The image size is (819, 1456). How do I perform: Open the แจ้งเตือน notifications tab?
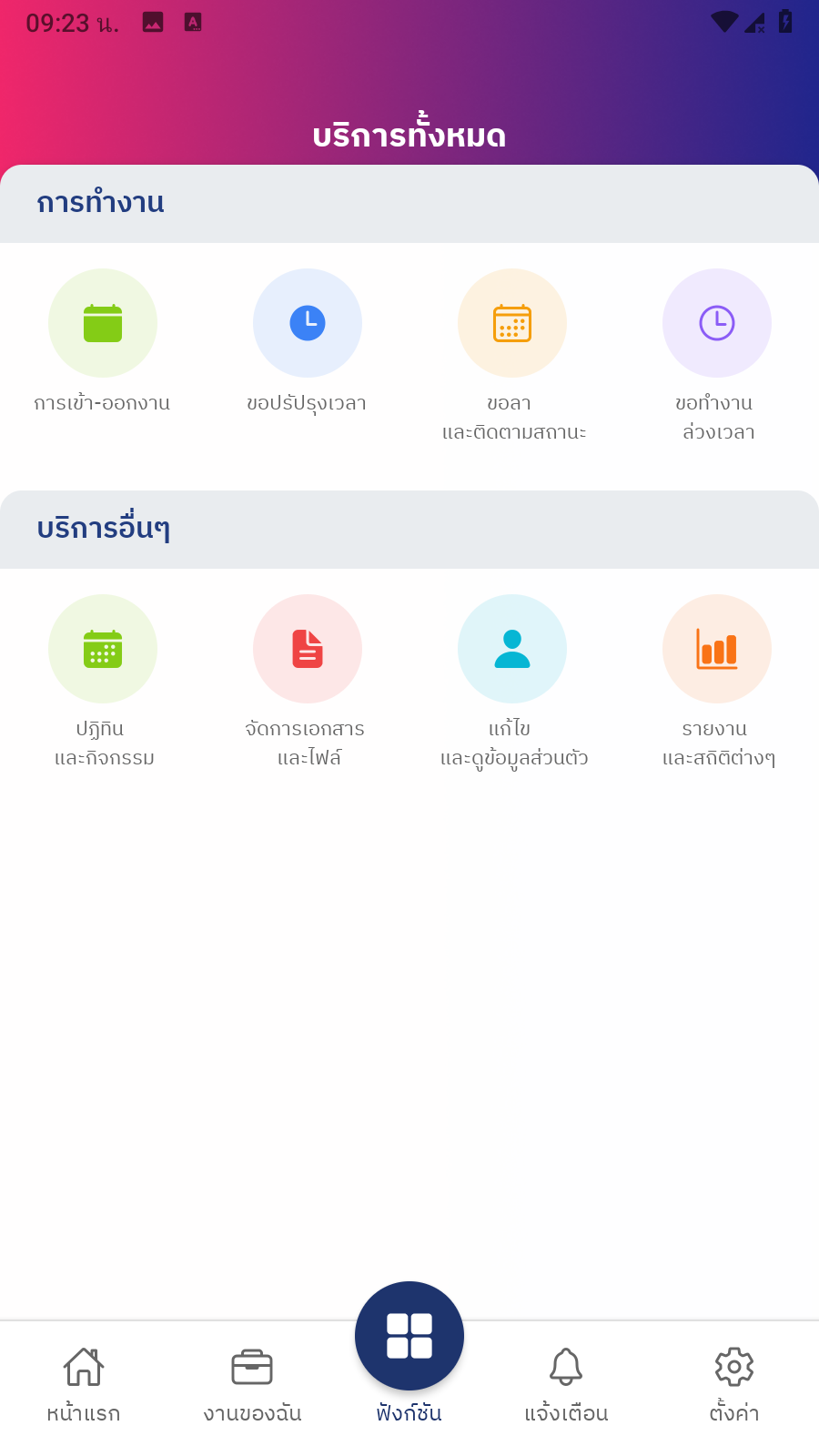point(566,1383)
